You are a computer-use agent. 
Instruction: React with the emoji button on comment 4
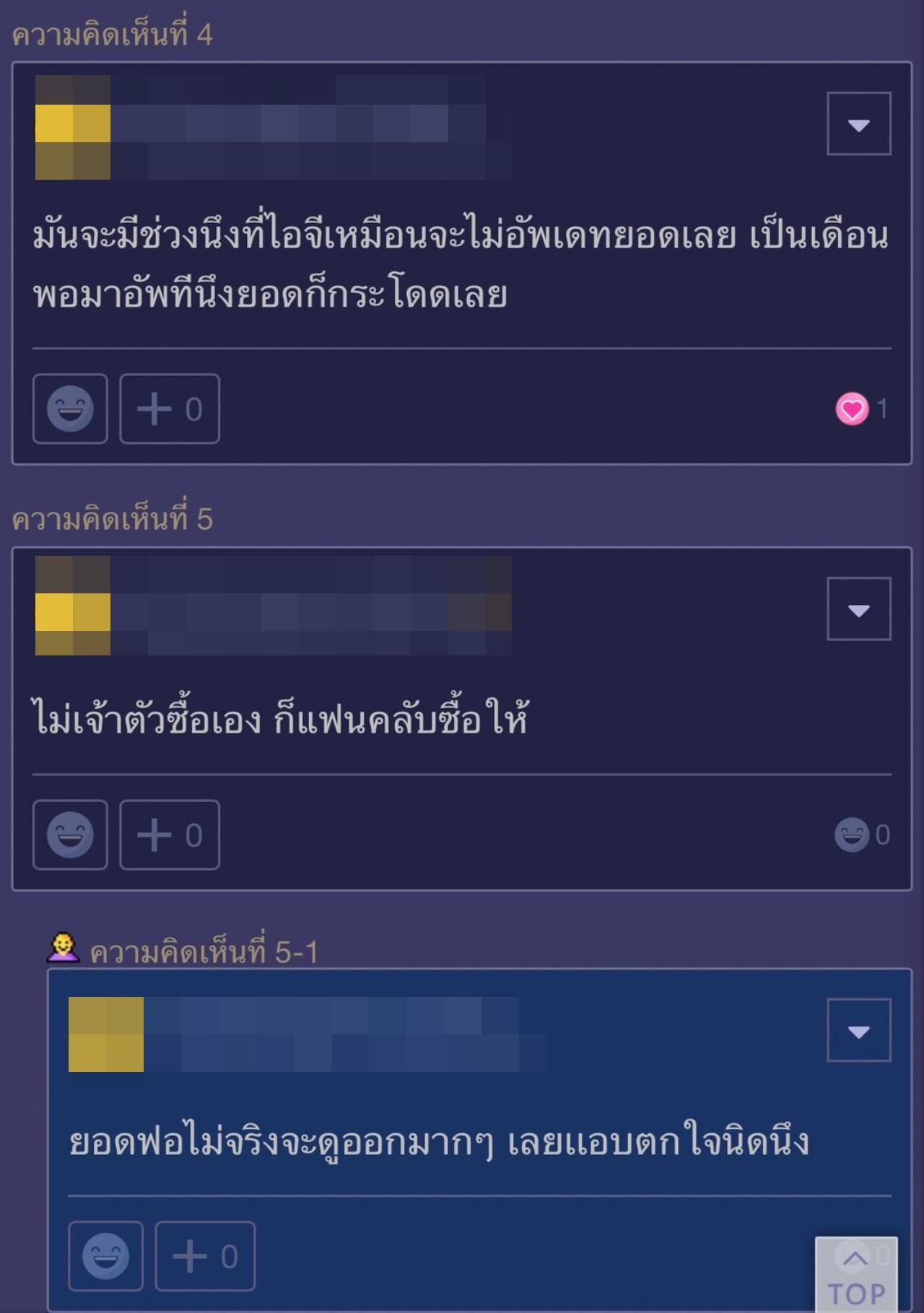click(x=70, y=409)
